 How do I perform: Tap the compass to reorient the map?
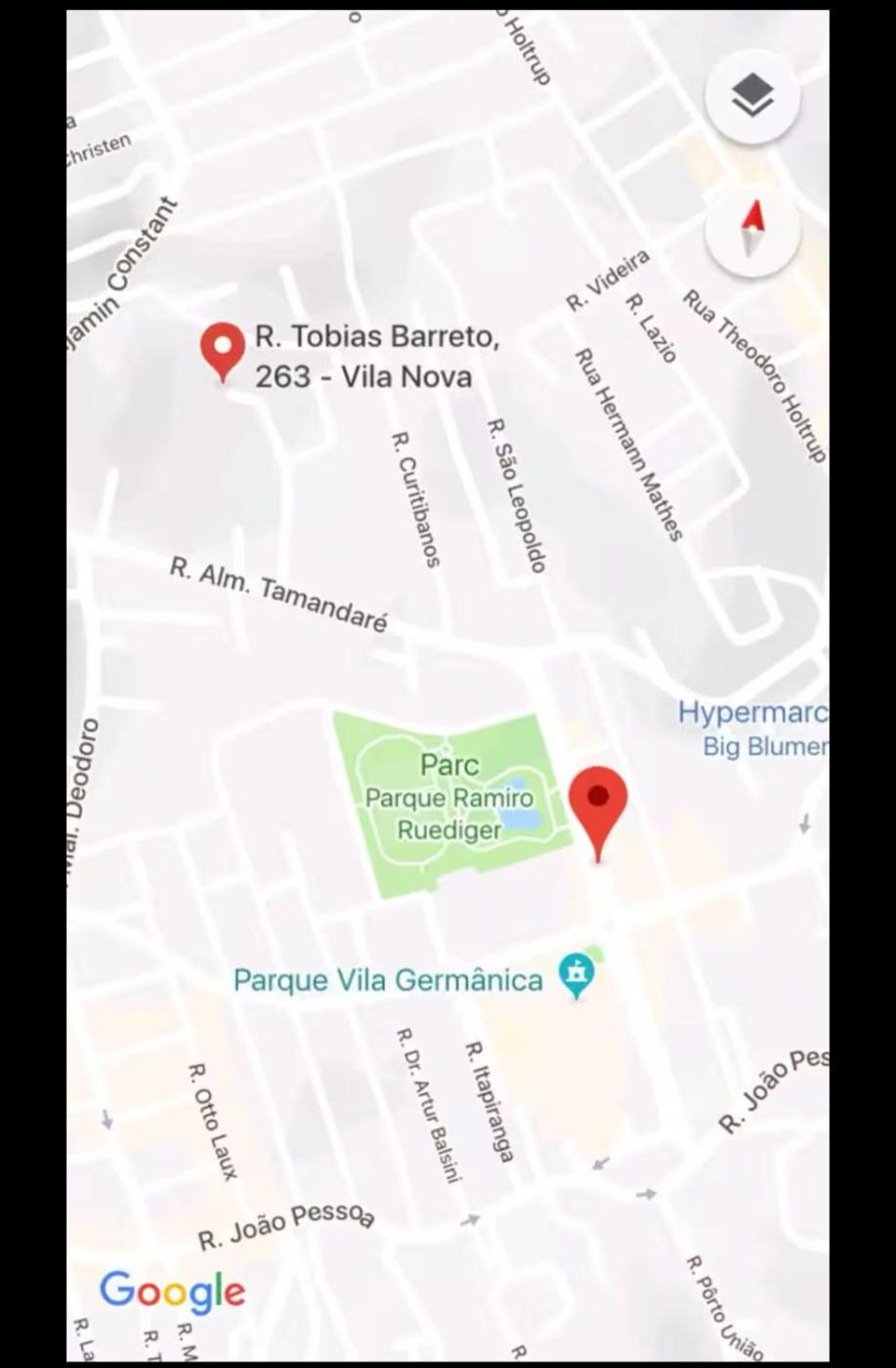752,230
